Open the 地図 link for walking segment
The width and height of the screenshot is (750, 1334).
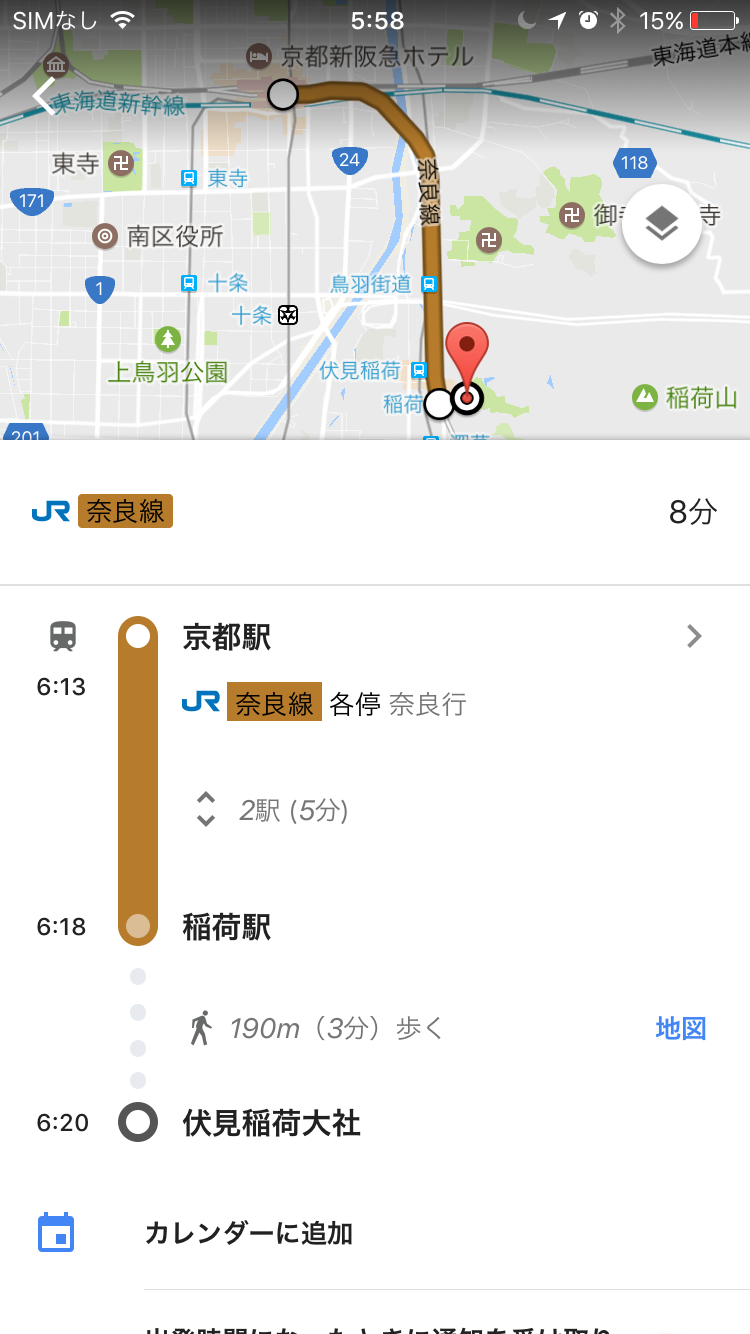[680, 1028]
